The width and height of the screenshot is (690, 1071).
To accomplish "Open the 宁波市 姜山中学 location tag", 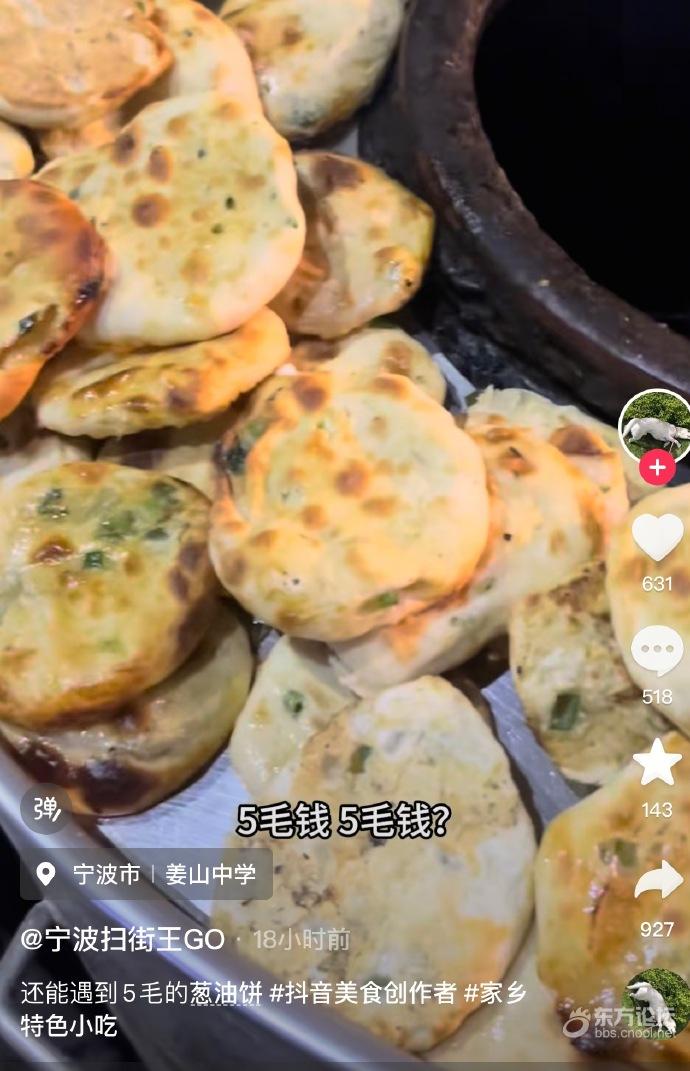I will [147, 874].
